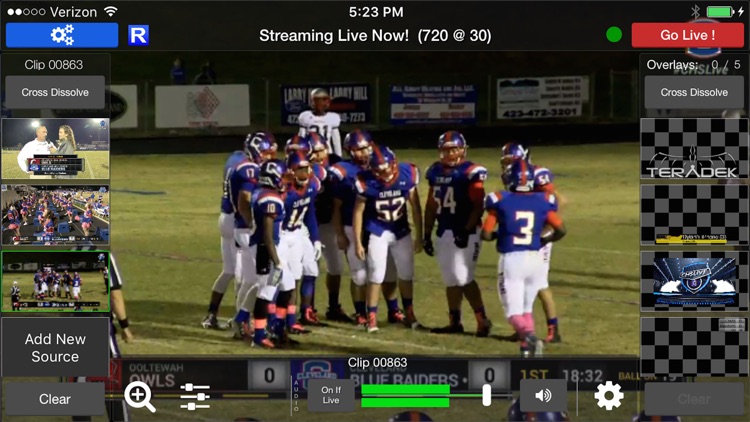Toggle the On If Live audio button
The width and height of the screenshot is (750, 422).
(331, 396)
